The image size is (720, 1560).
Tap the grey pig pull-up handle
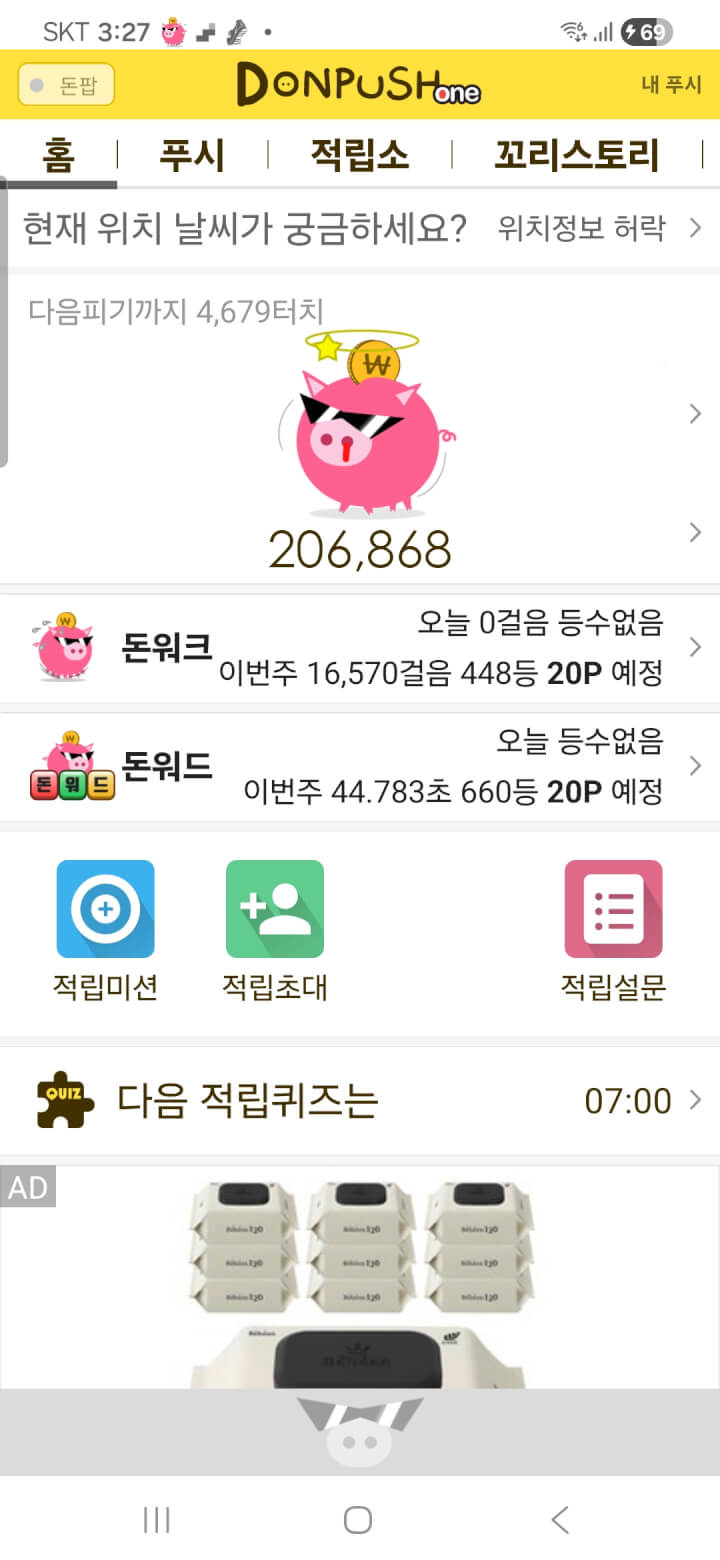coord(360,1432)
